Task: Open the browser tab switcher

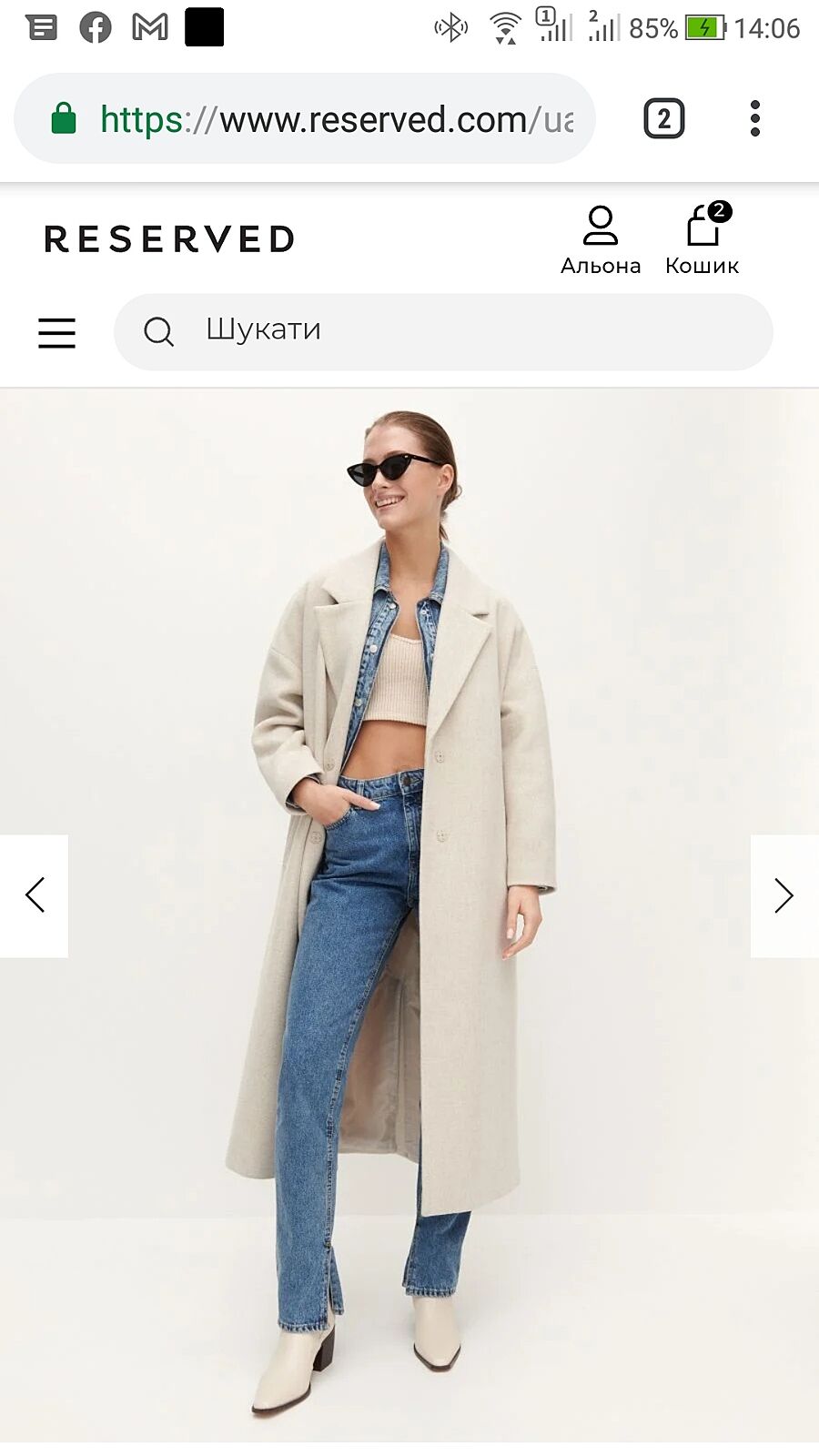Action: (x=664, y=119)
